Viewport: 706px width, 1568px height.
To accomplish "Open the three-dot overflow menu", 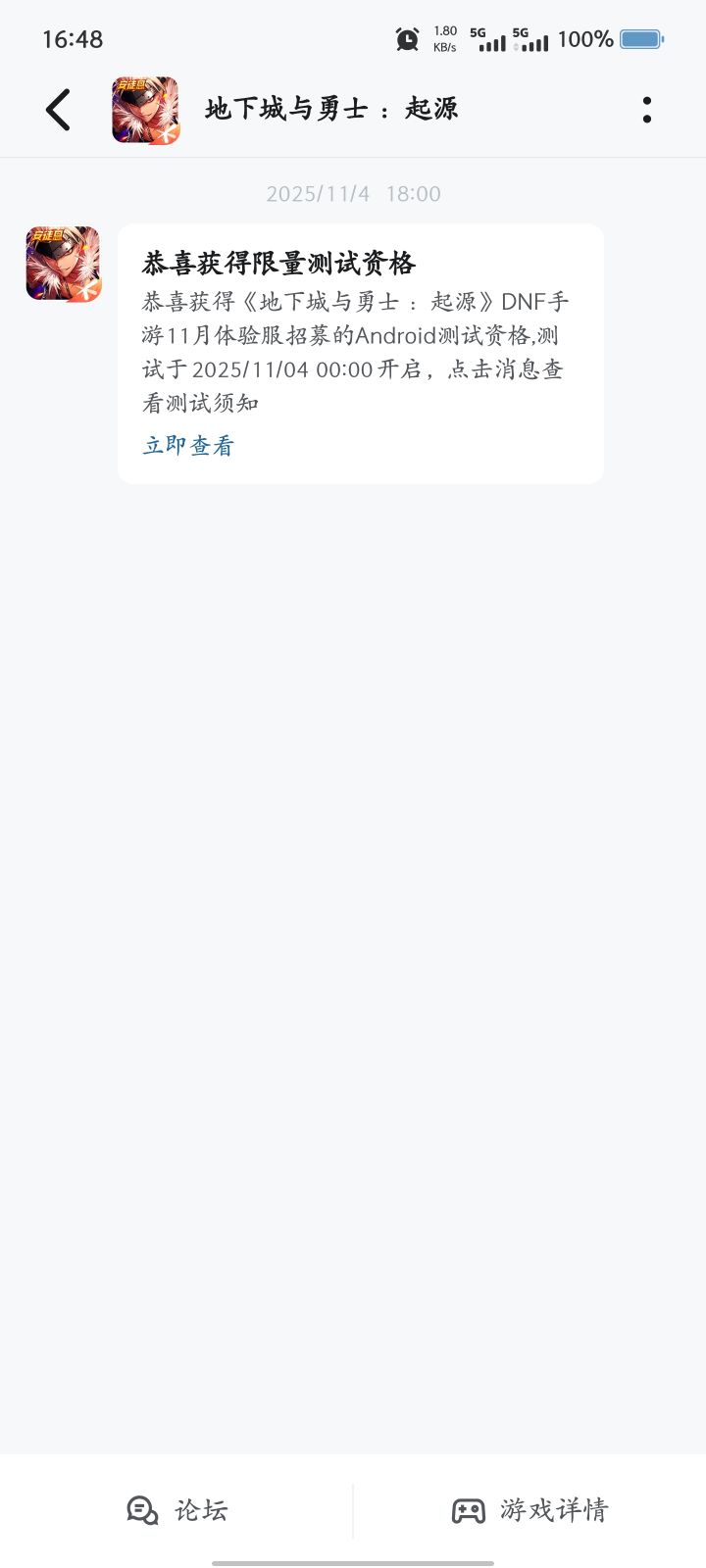I will [646, 109].
